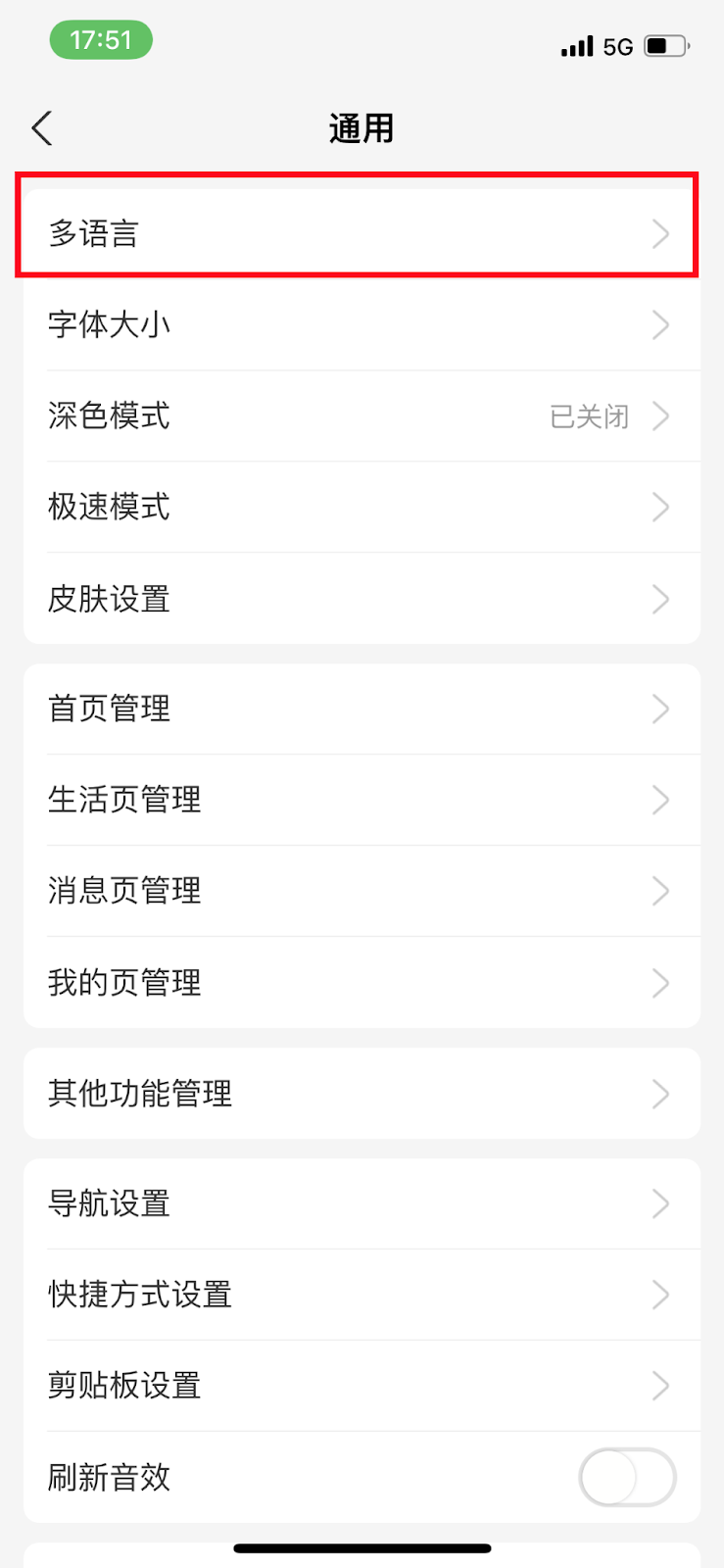The height and width of the screenshot is (1568, 724).
Task: Open 消息页管理 settings
Action: 361,891
